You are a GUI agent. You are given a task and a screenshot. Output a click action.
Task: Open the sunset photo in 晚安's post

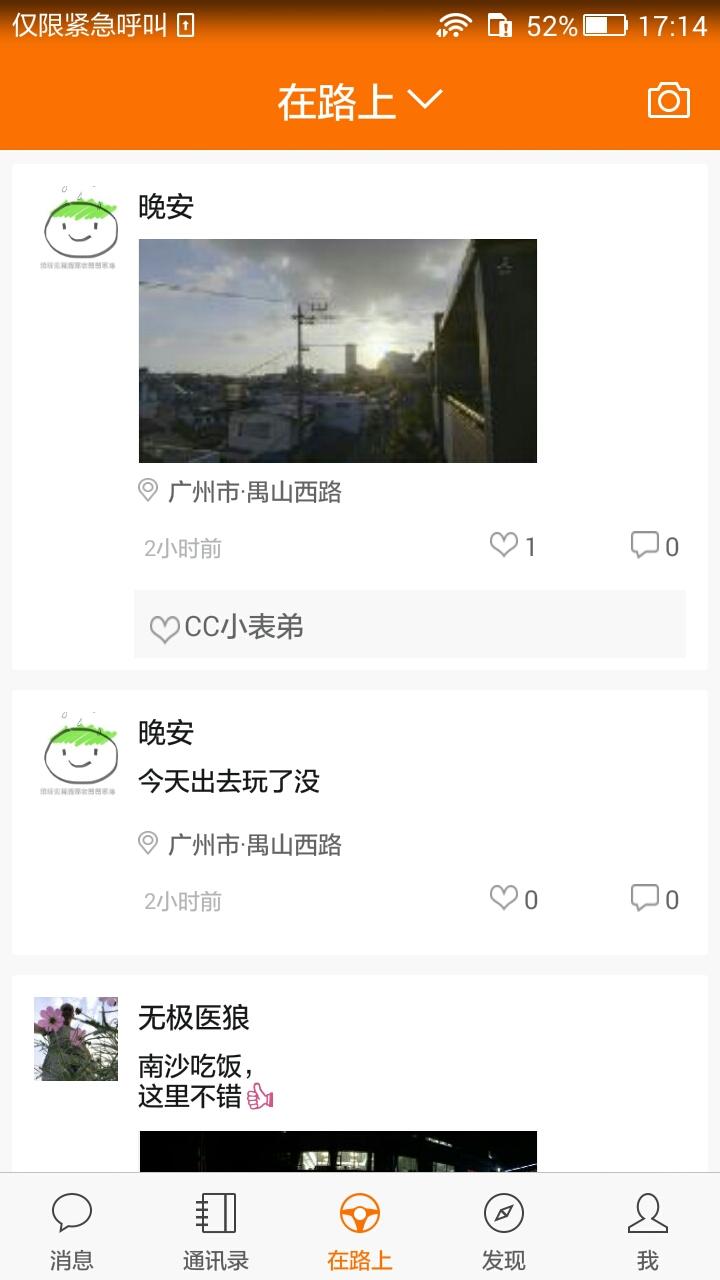[337, 350]
